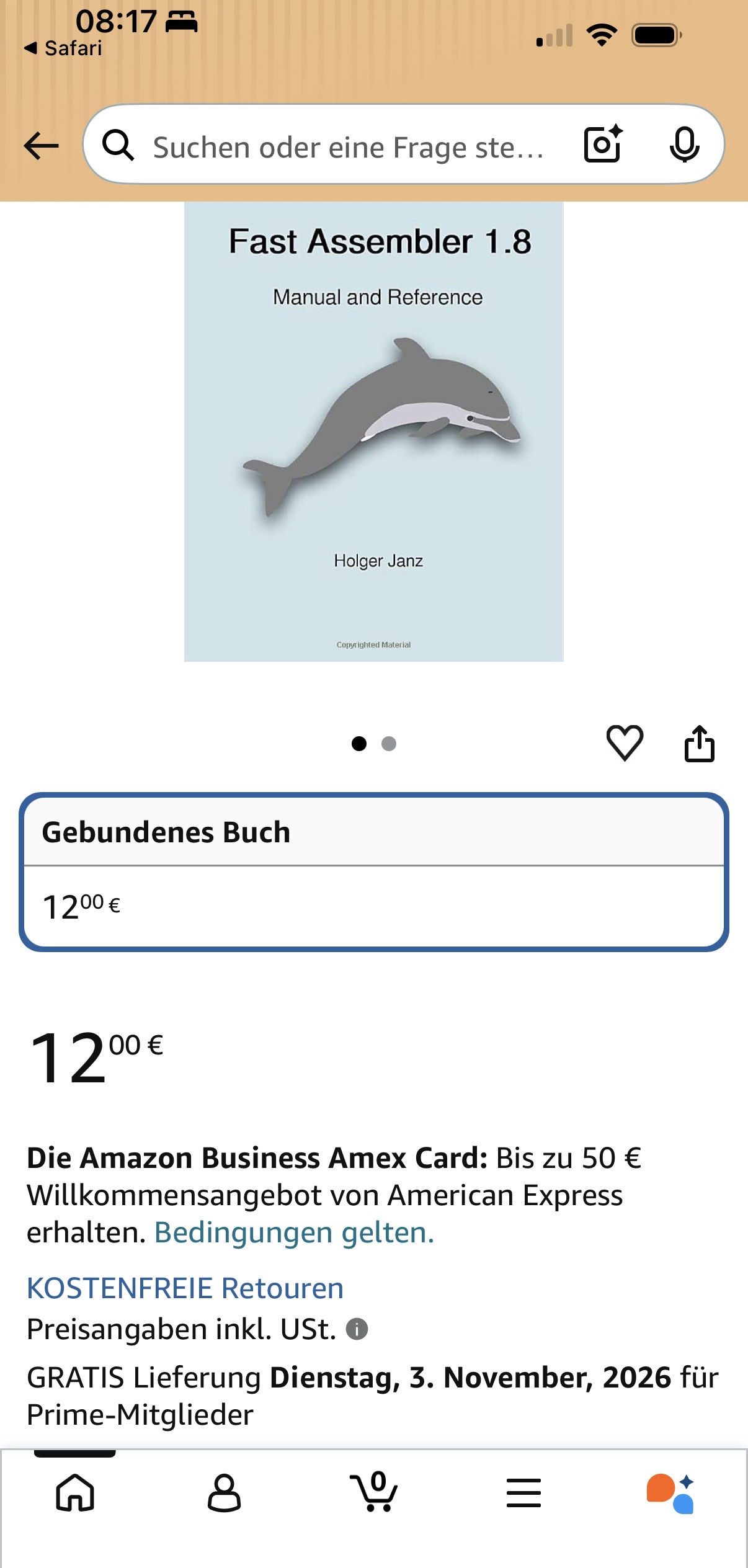Open the Bedingungen gelten link
The image size is (748, 1568).
click(294, 1232)
